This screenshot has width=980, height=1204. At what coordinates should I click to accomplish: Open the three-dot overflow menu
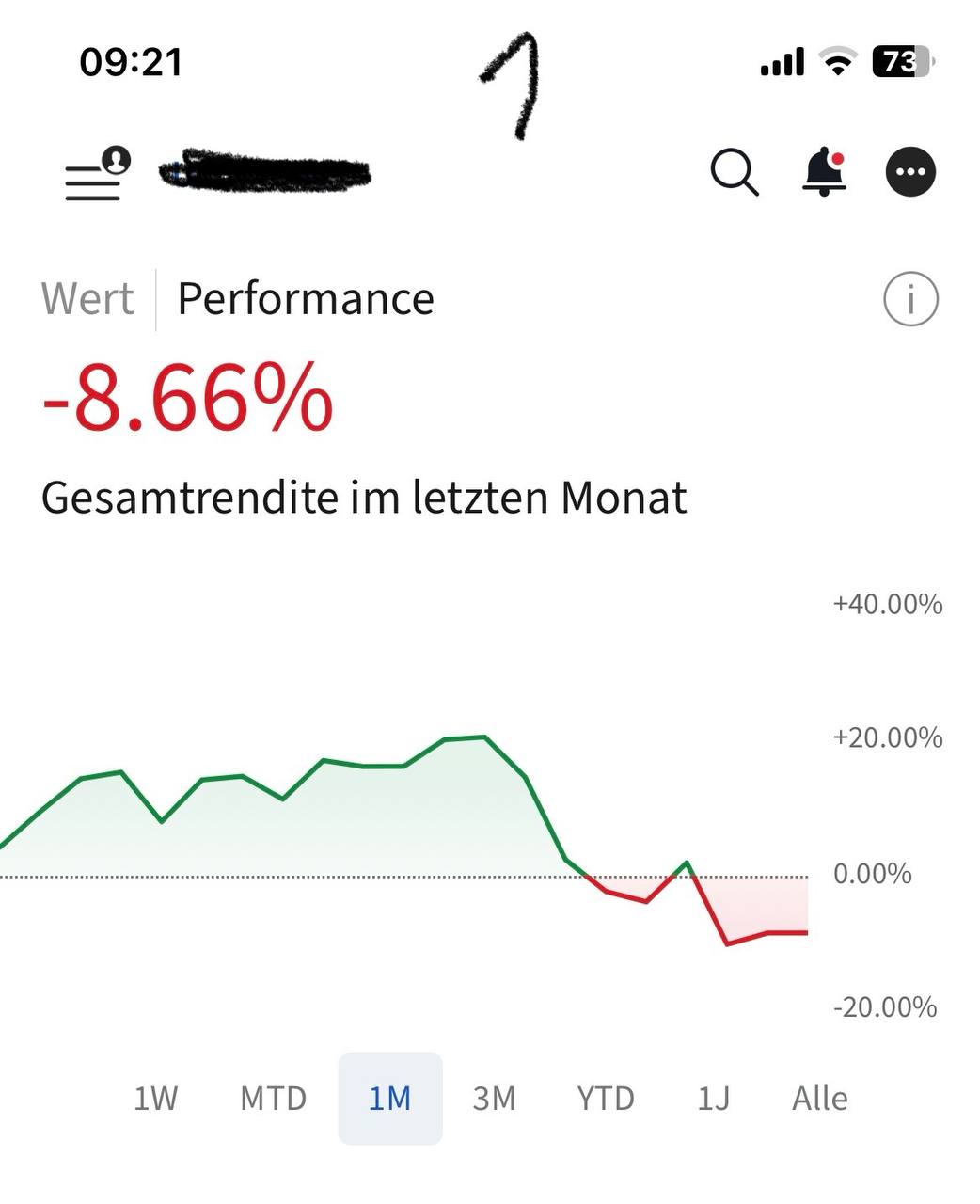tap(910, 172)
